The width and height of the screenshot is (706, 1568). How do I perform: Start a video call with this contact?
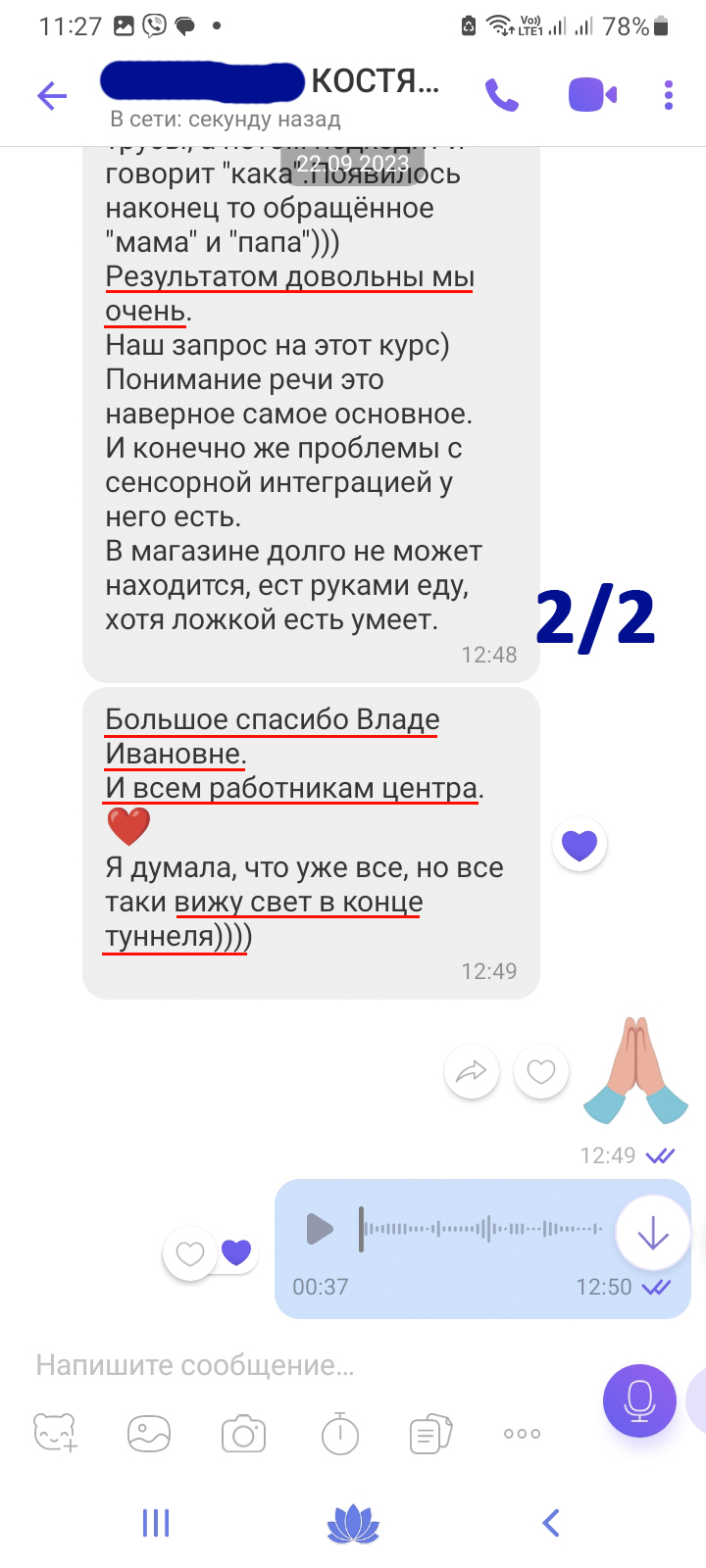592,95
